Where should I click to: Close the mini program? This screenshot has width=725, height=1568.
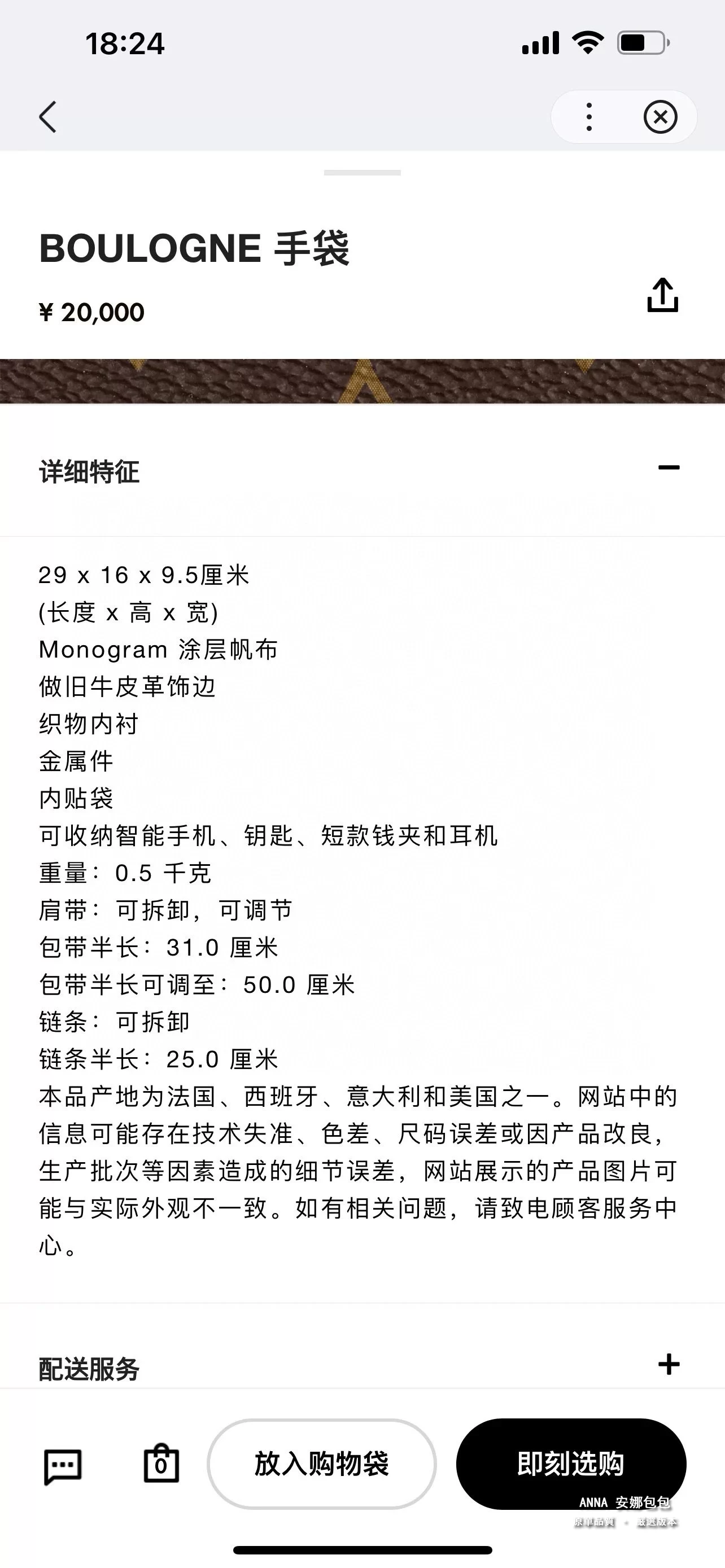coord(661,117)
